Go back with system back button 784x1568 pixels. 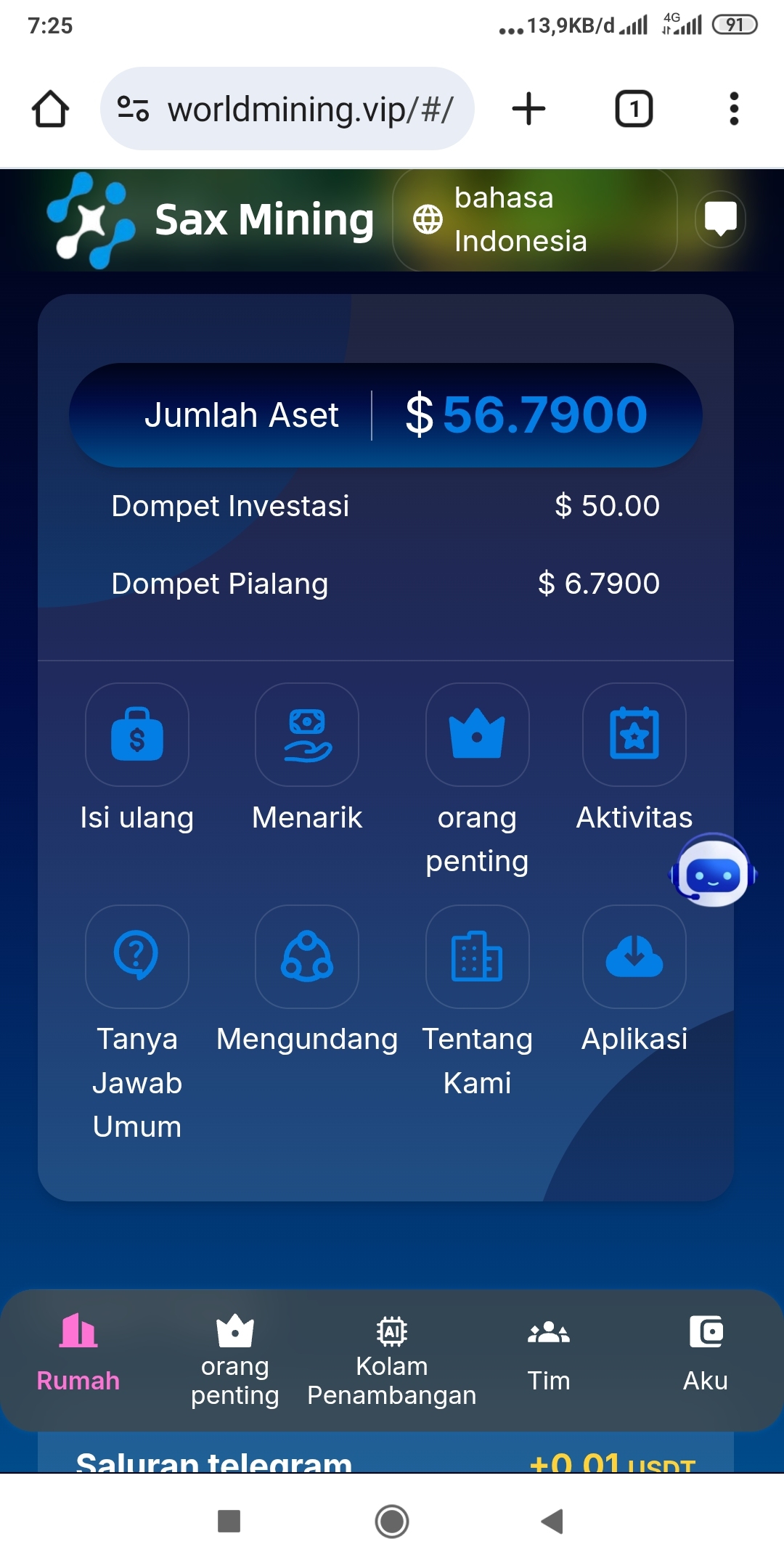[x=552, y=1521]
